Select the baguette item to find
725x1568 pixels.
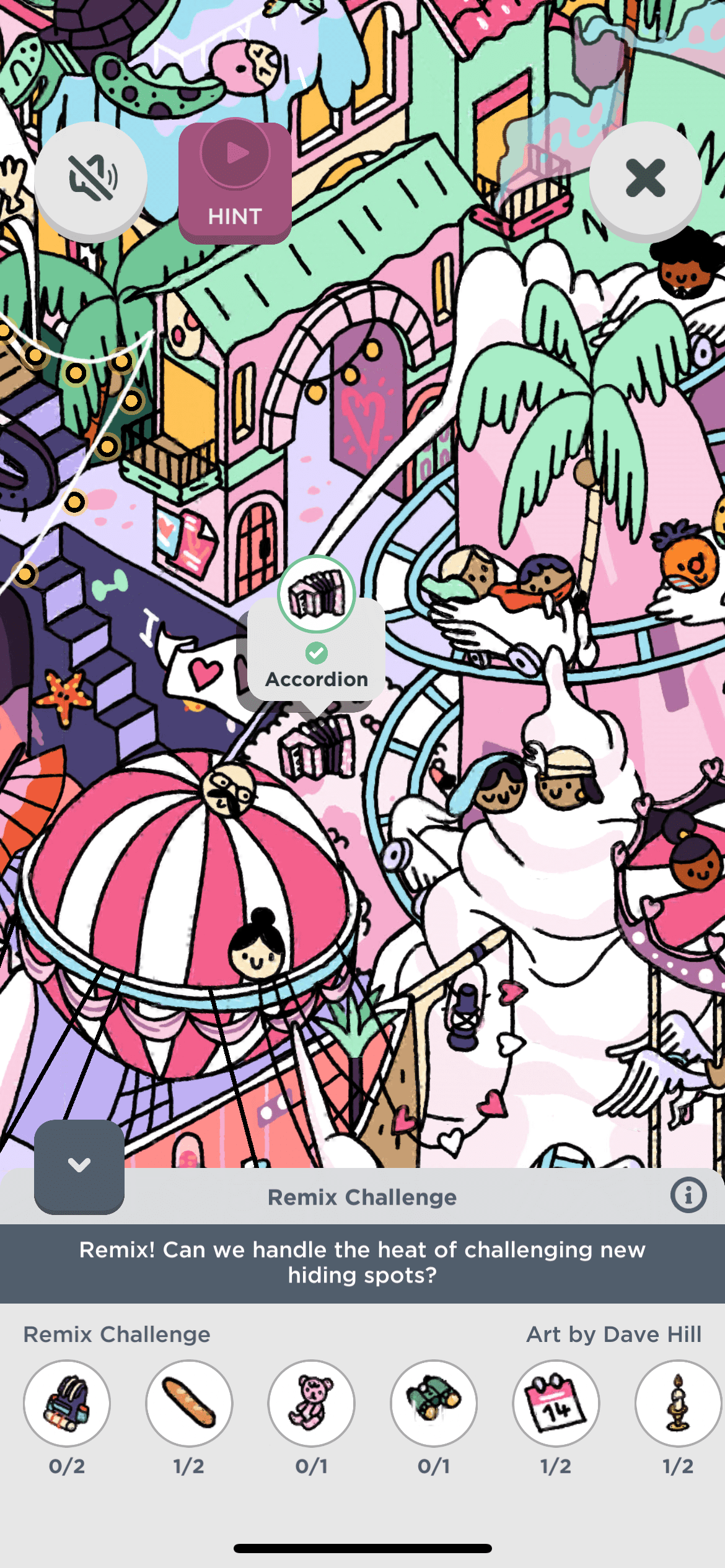click(x=189, y=1403)
